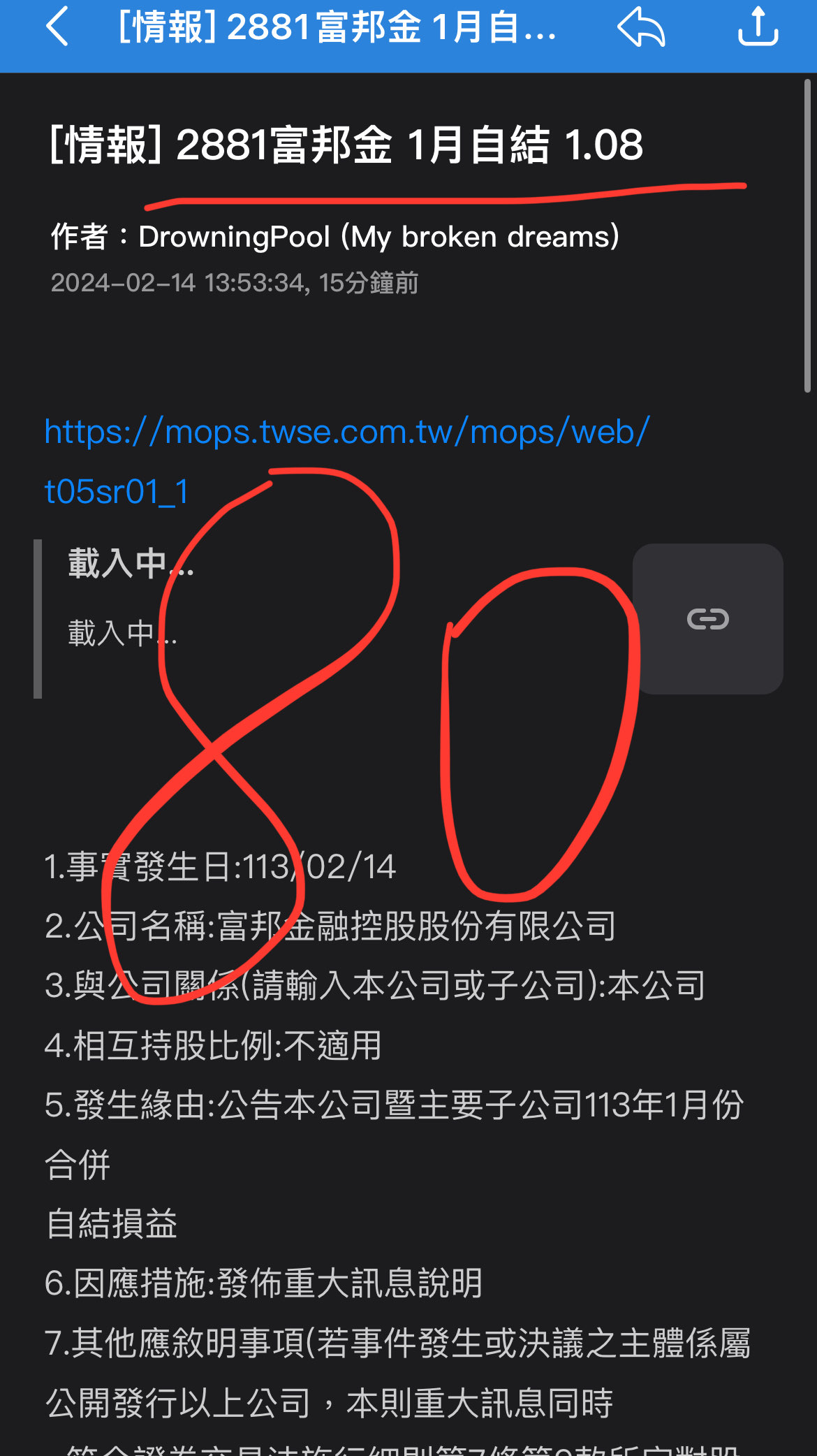Open the loading link preview card

(x=707, y=619)
